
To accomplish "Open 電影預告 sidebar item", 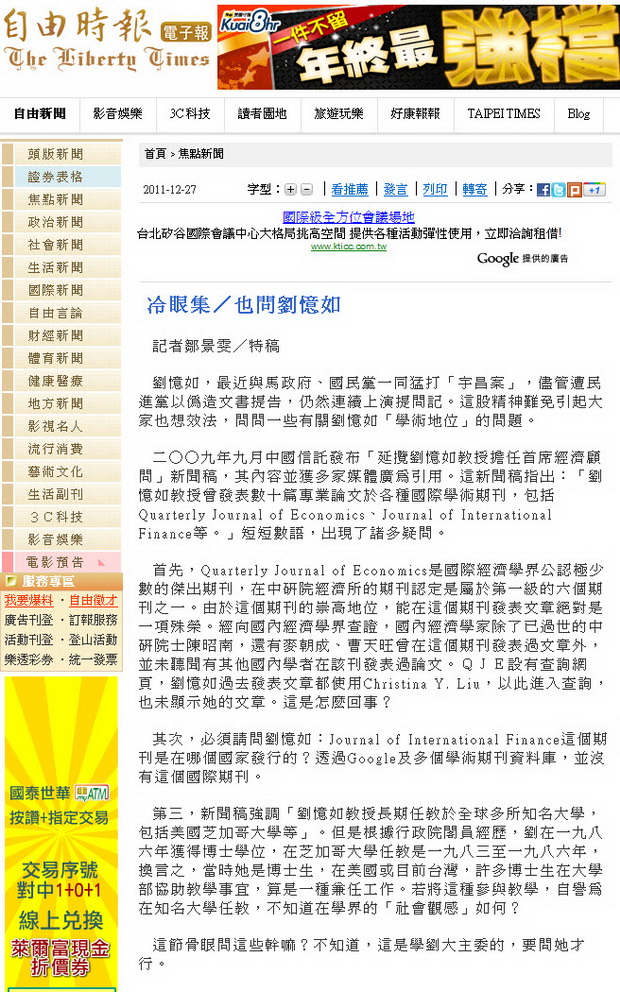I will tap(55, 562).
